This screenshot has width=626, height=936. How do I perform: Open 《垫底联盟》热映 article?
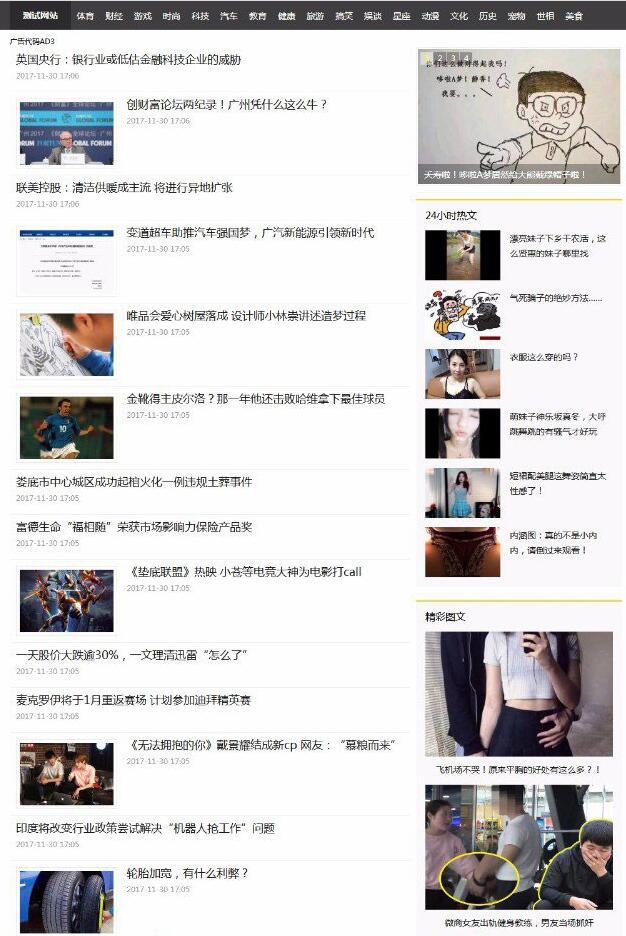click(243, 572)
